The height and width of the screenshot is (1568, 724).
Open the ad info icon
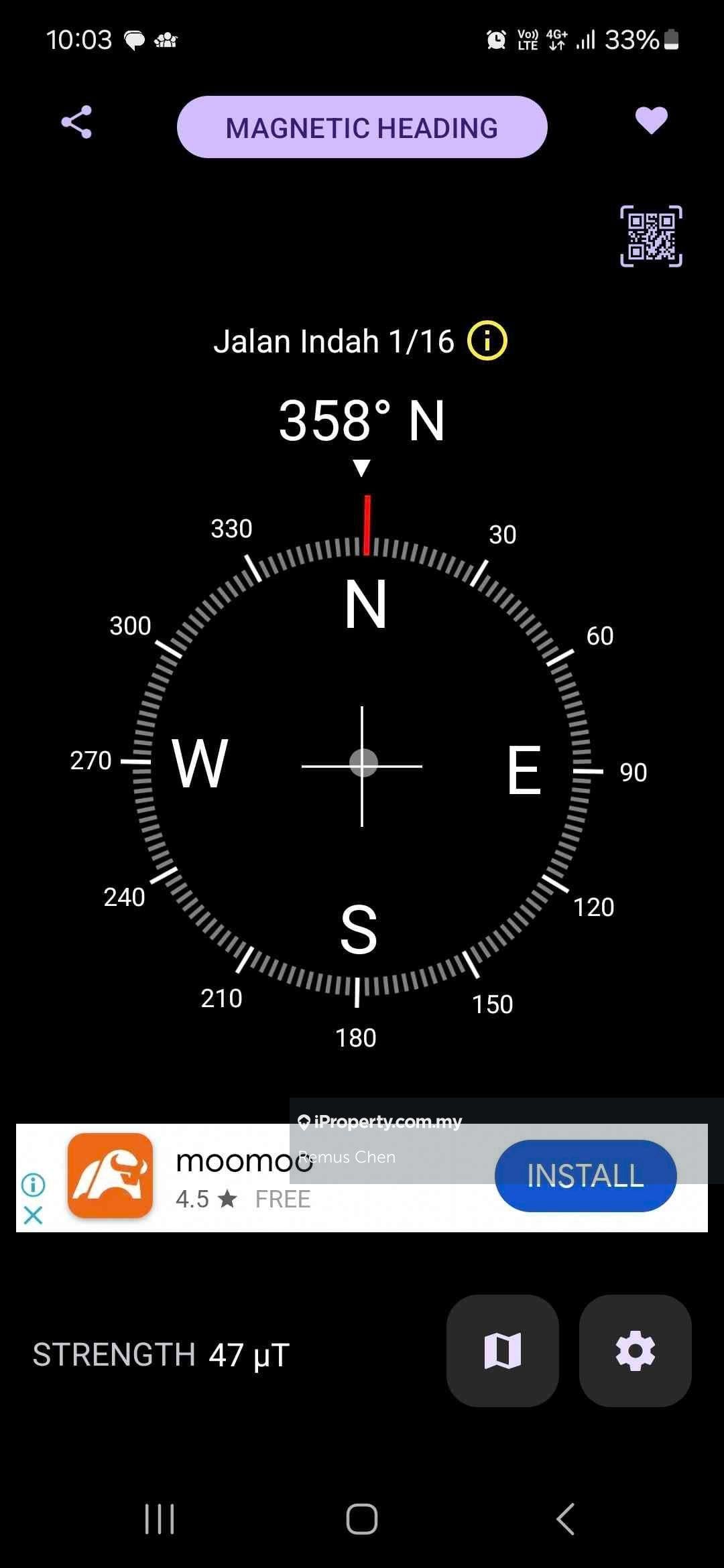tap(33, 1185)
